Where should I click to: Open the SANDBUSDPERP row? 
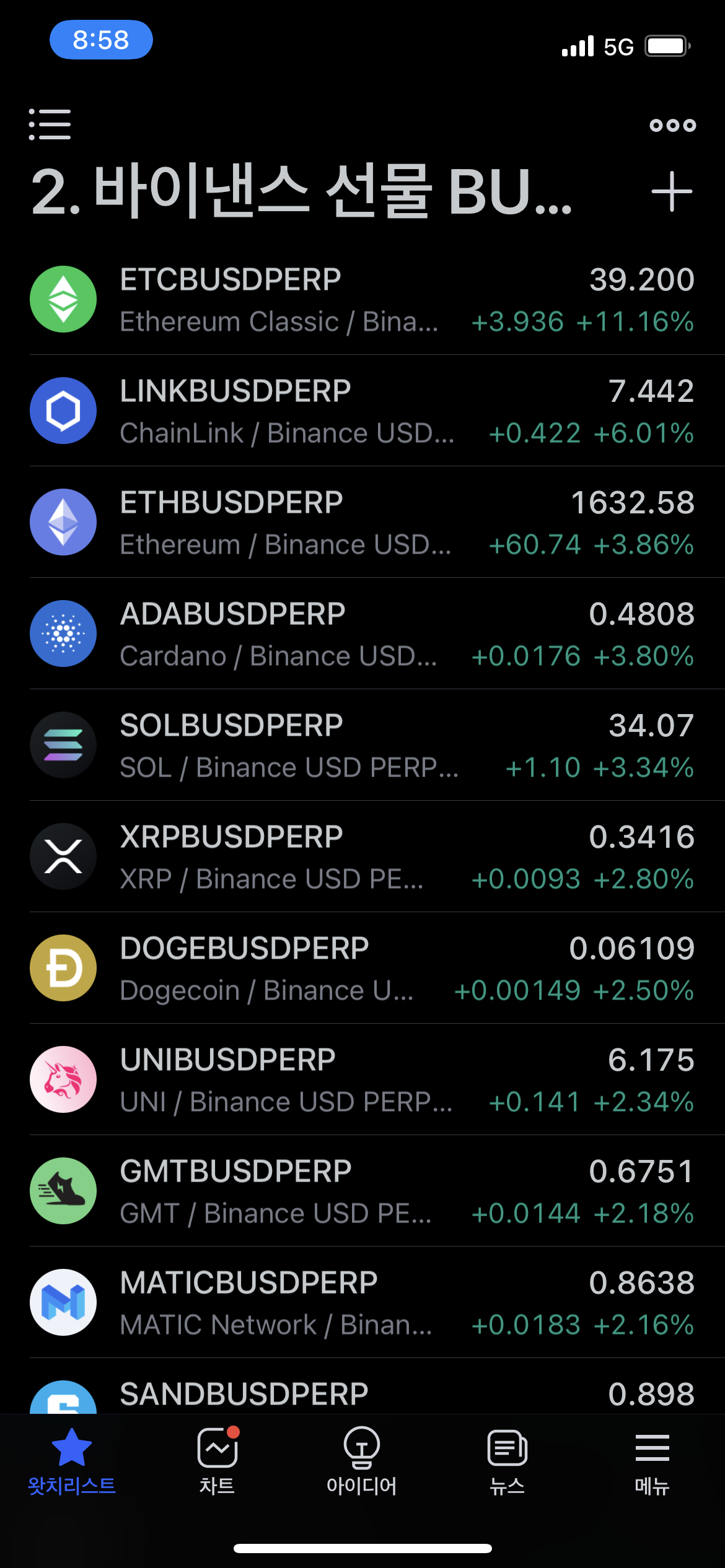click(362, 1387)
